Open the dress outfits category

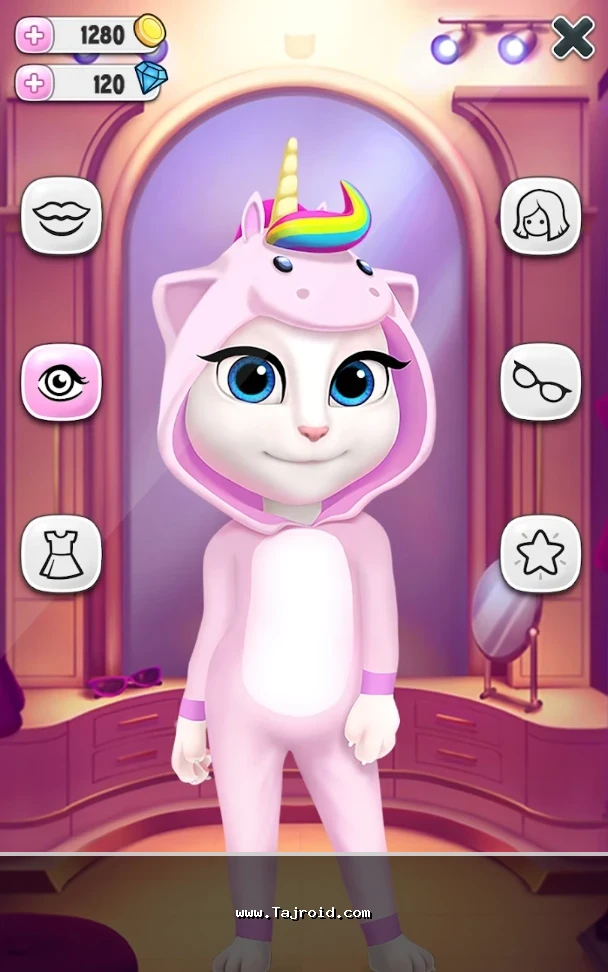(x=61, y=553)
